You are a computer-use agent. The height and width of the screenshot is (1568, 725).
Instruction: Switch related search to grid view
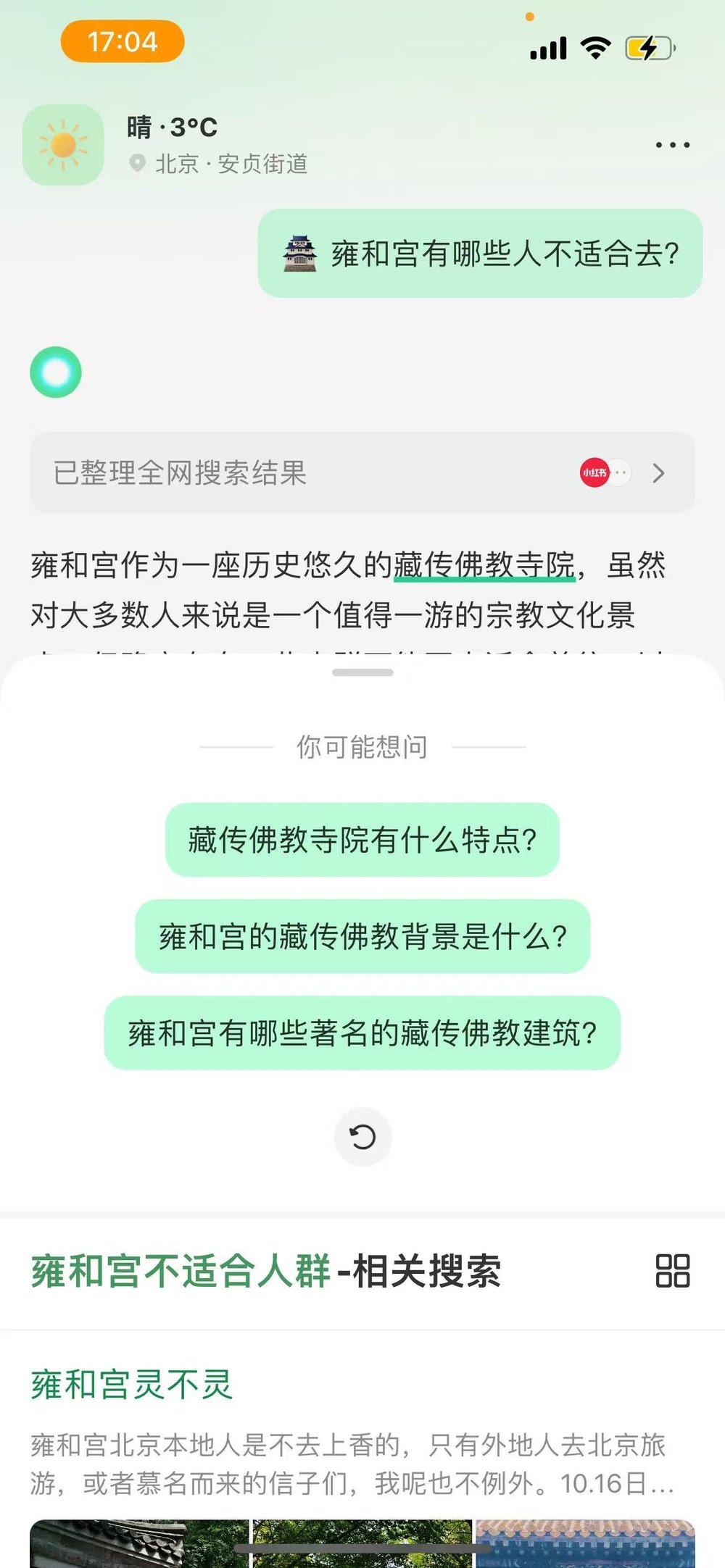click(x=672, y=1270)
